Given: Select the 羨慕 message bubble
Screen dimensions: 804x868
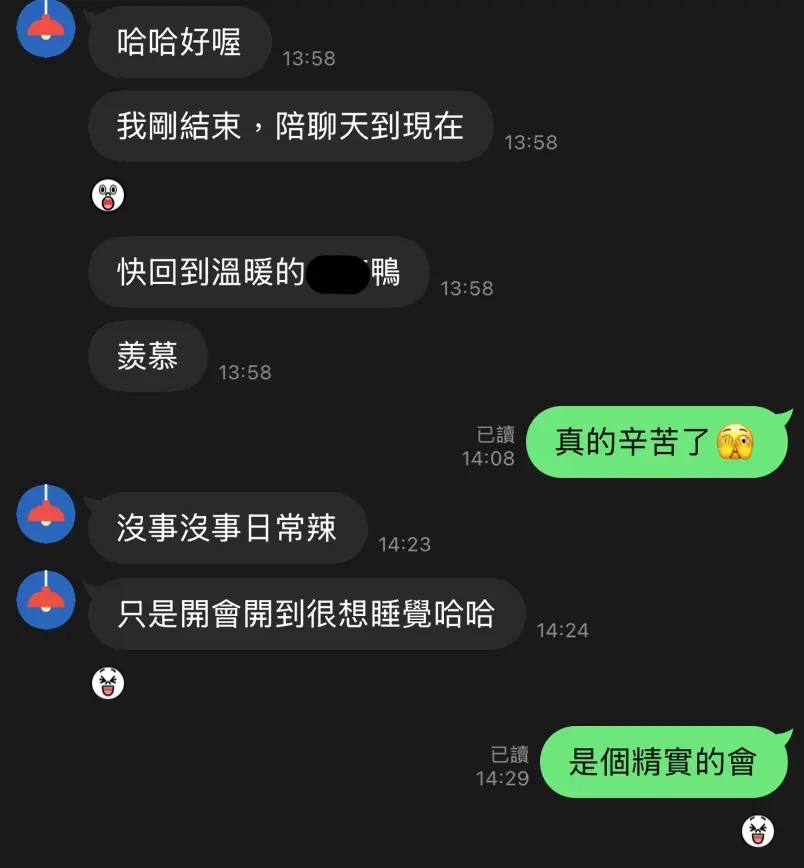Looking at the screenshot, I should (147, 355).
